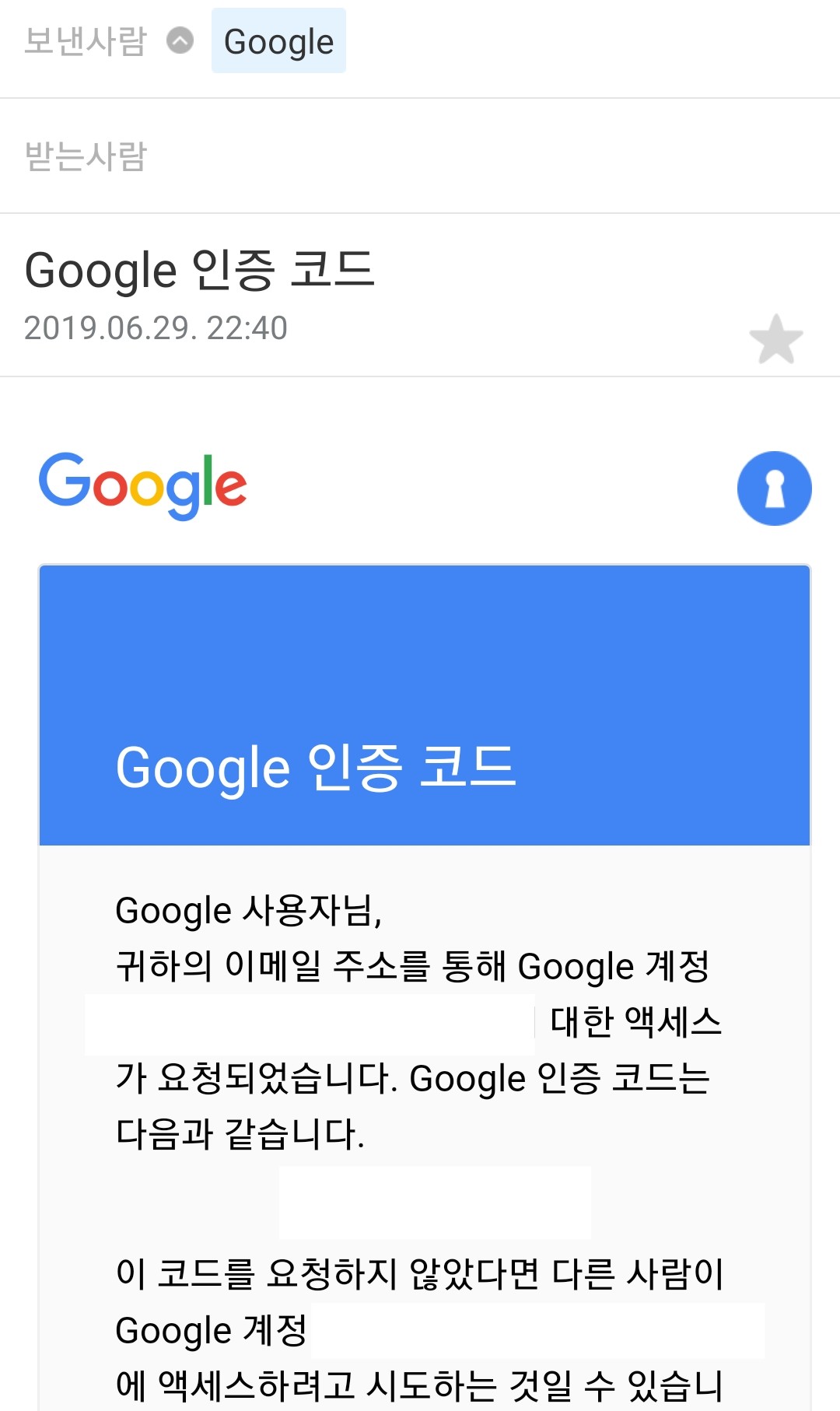Image resolution: width=840 pixels, height=1411 pixels.
Task: Star this Google 인증 코드 email
Action: (775, 340)
